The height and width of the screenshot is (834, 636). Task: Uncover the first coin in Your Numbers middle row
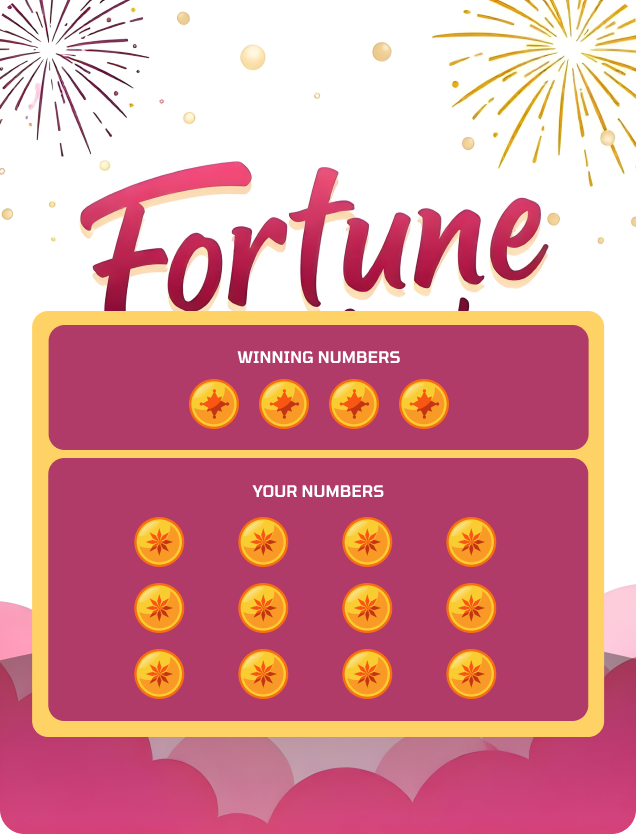(159, 608)
